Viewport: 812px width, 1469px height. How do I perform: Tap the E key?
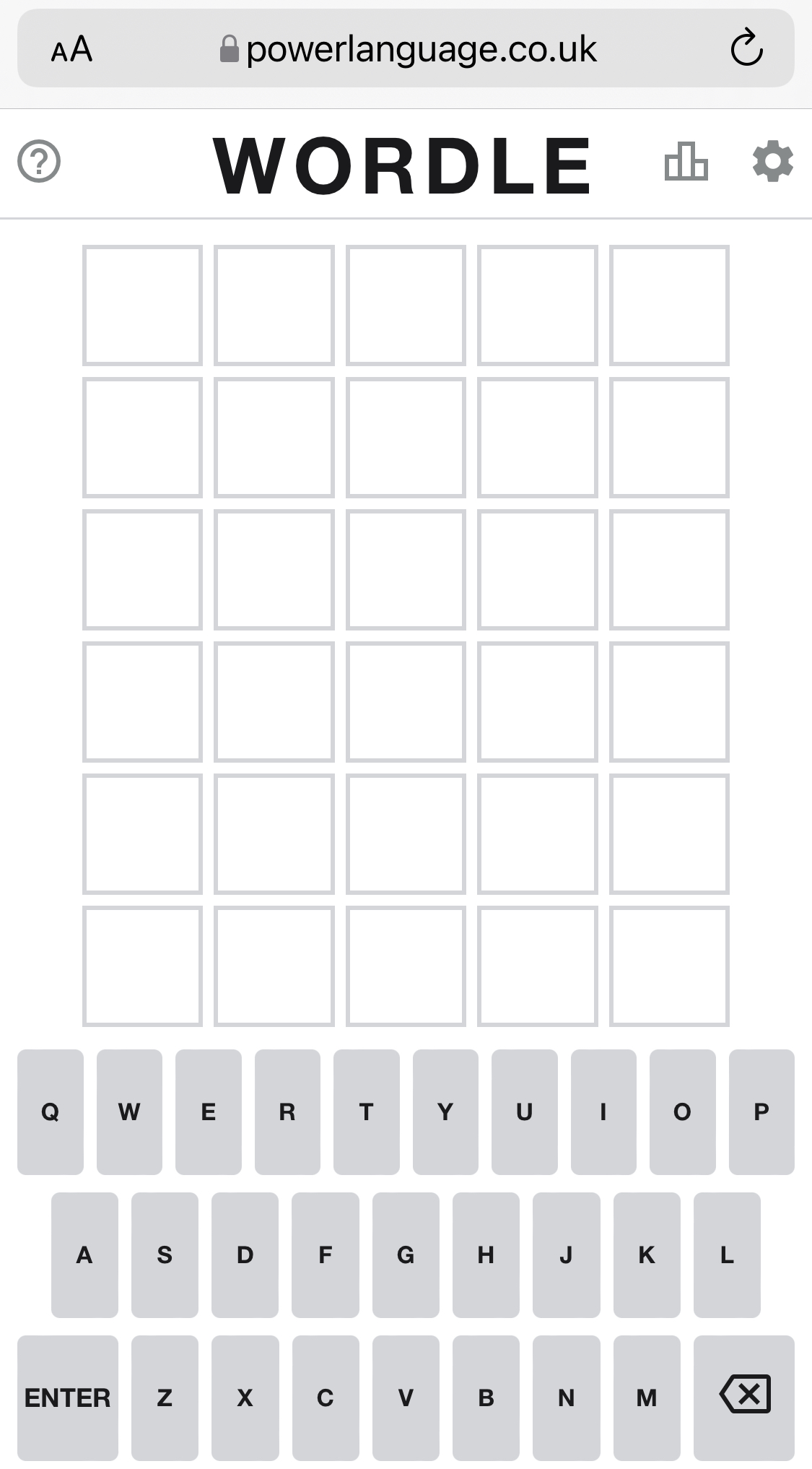pyautogui.click(x=208, y=1111)
